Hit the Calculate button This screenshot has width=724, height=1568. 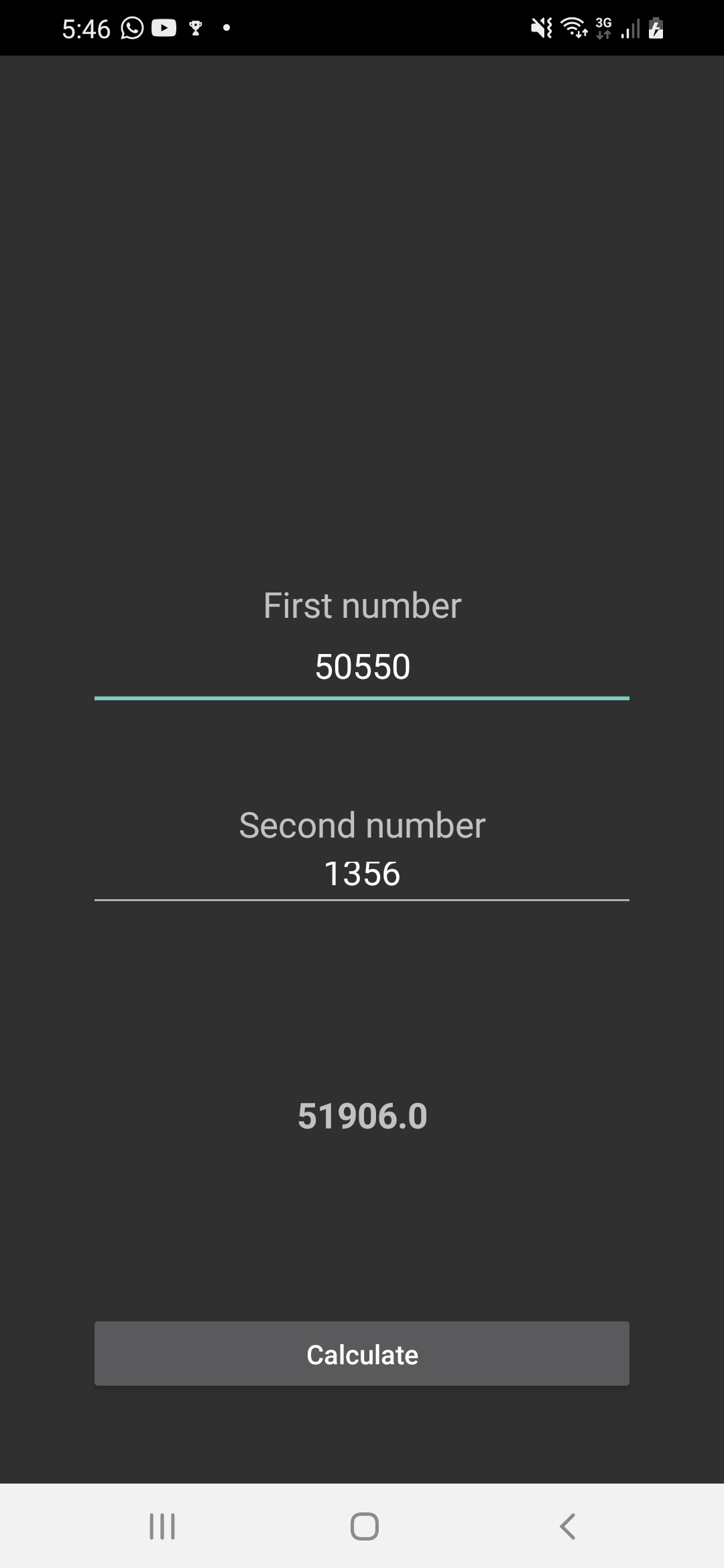tap(362, 1355)
